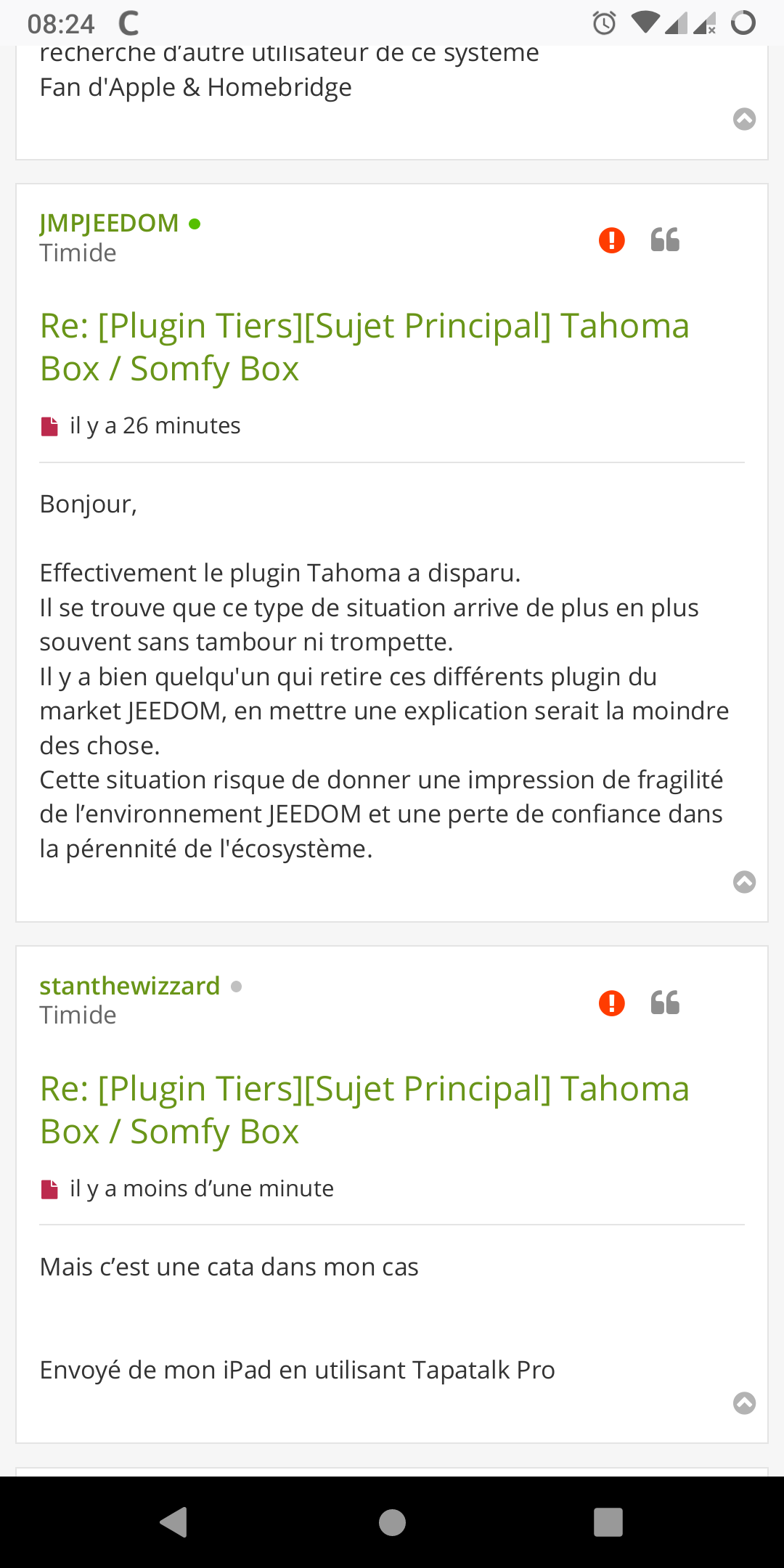This screenshot has width=784, height=1568.
Task: Go back with the system back button
Action: click(x=174, y=1522)
